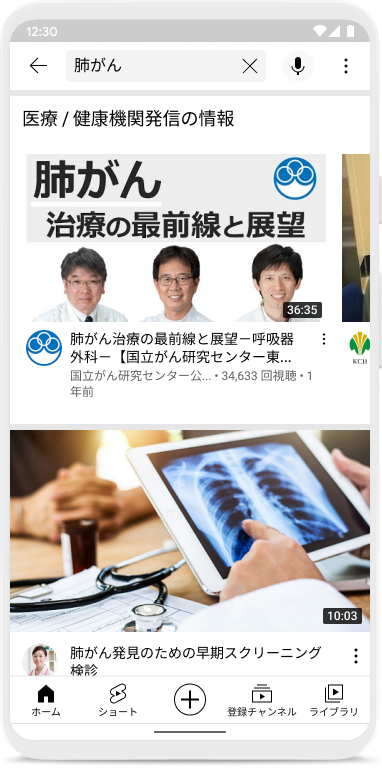Open the top-right overflow menu

[346, 66]
